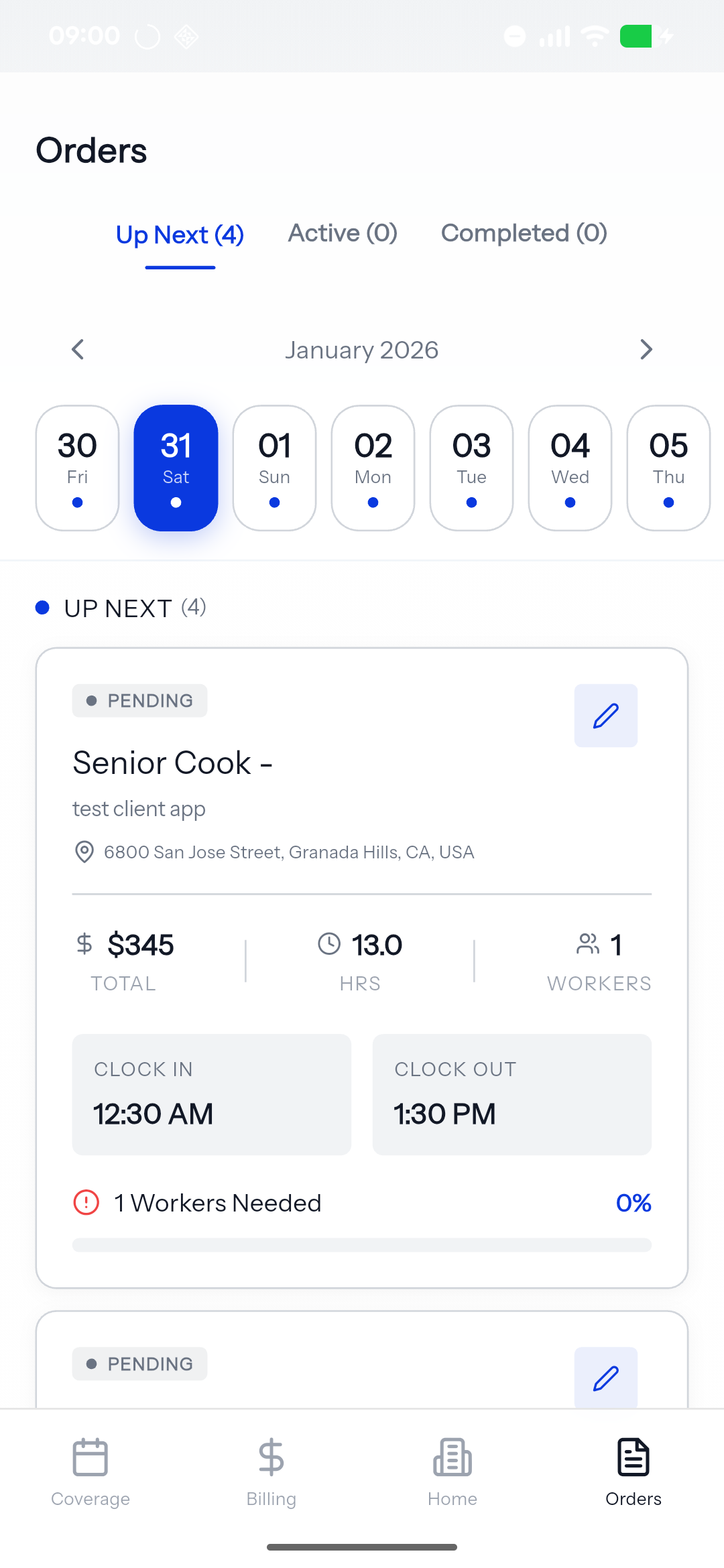The width and height of the screenshot is (724, 1568).
Task: Edit the Senior Cook order
Action: [605, 716]
